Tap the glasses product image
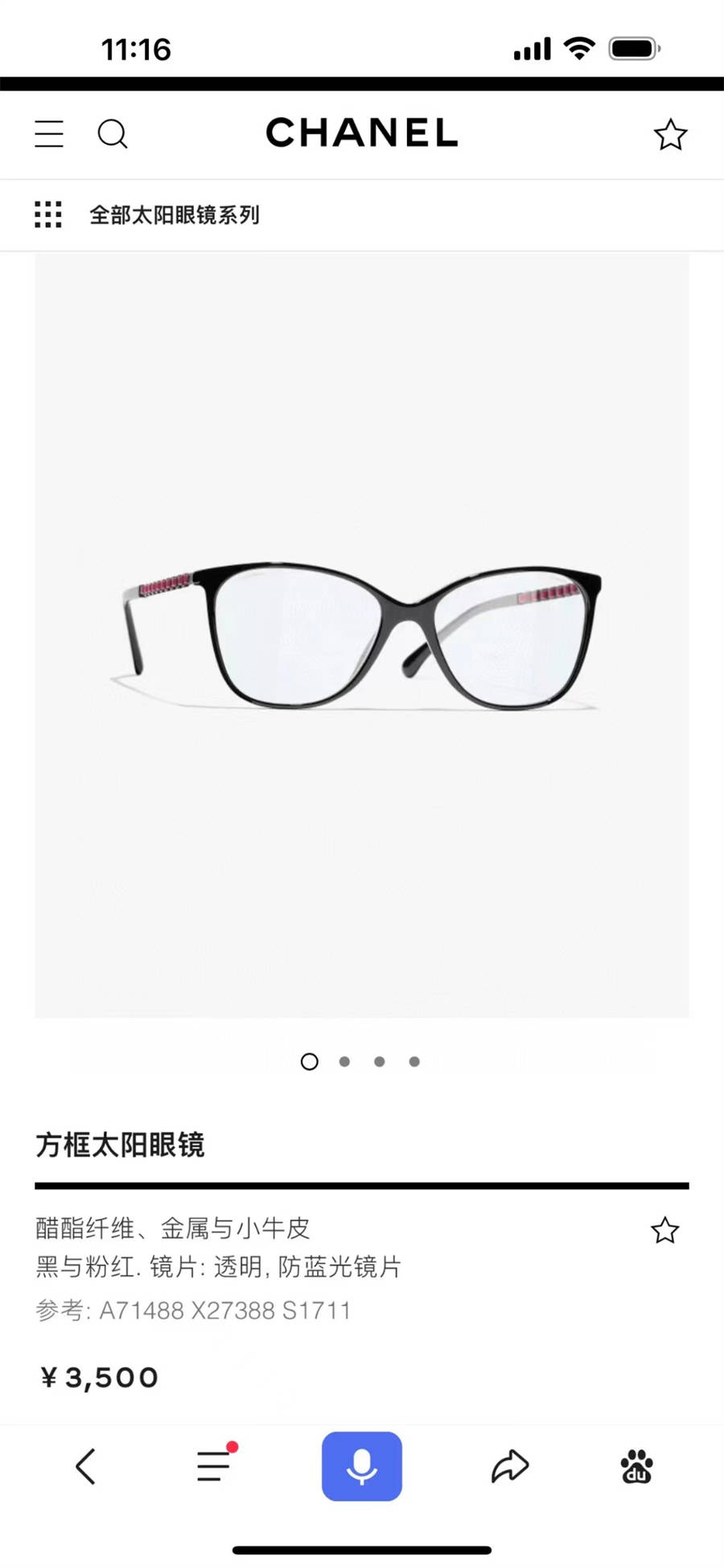This screenshot has width=724, height=1568. coord(362,635)
